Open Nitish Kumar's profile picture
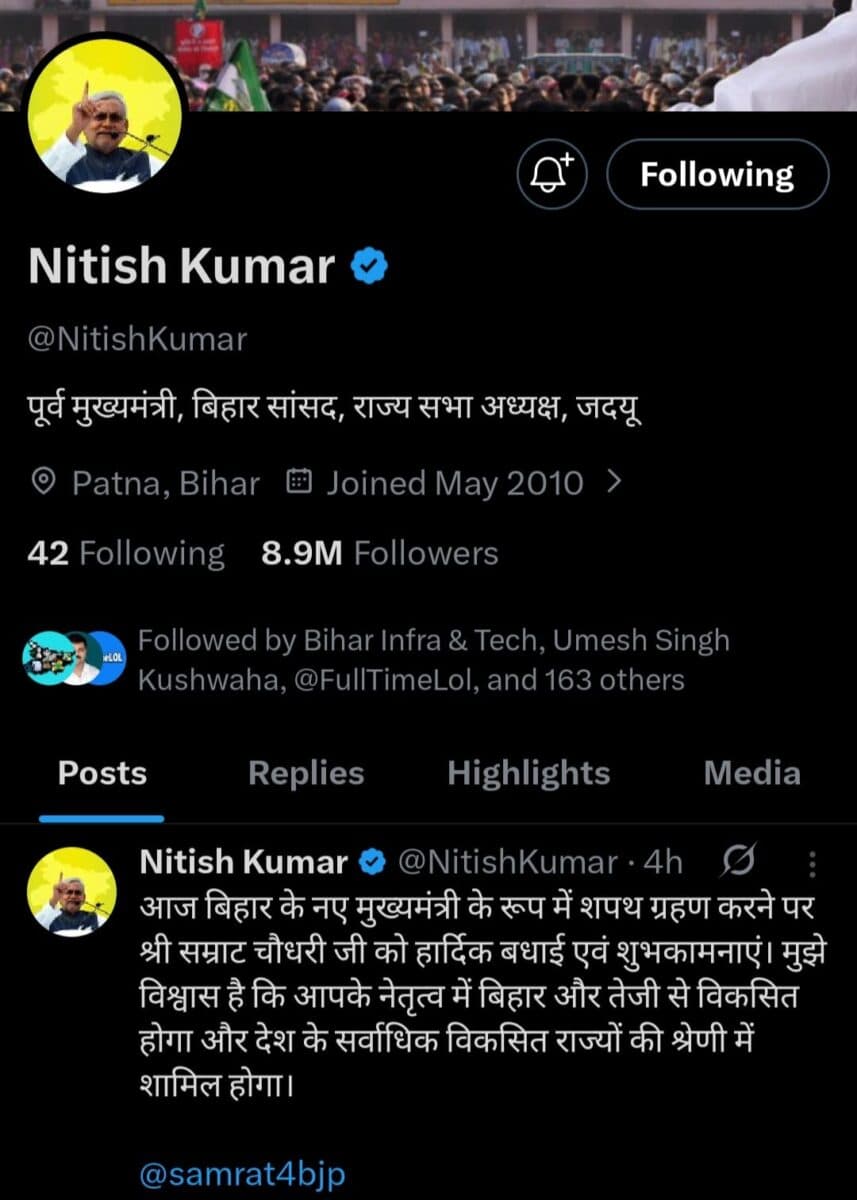 pos(104,116)
